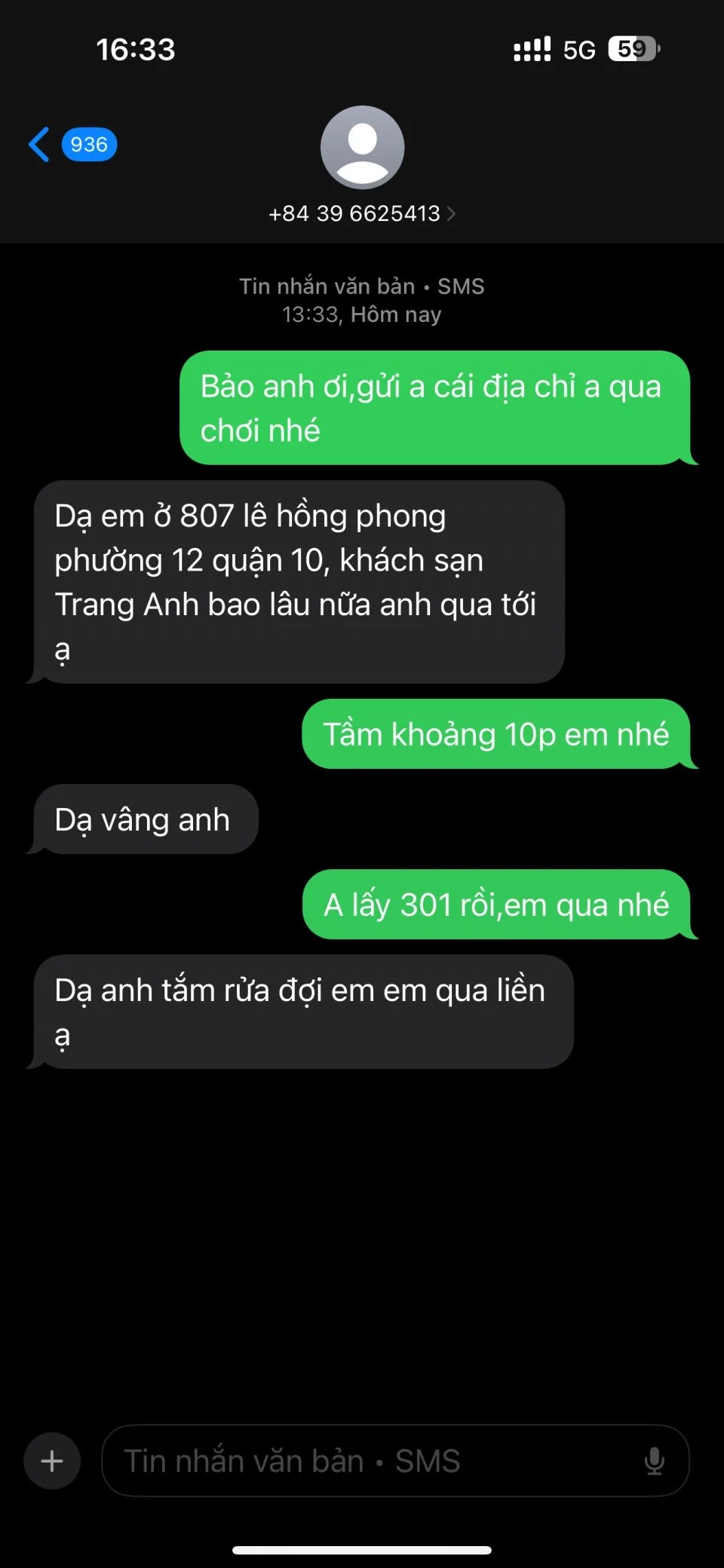Open contact details for +84 39 6625413
Screen dimensions: 724x1568
(x=362, y=214)
